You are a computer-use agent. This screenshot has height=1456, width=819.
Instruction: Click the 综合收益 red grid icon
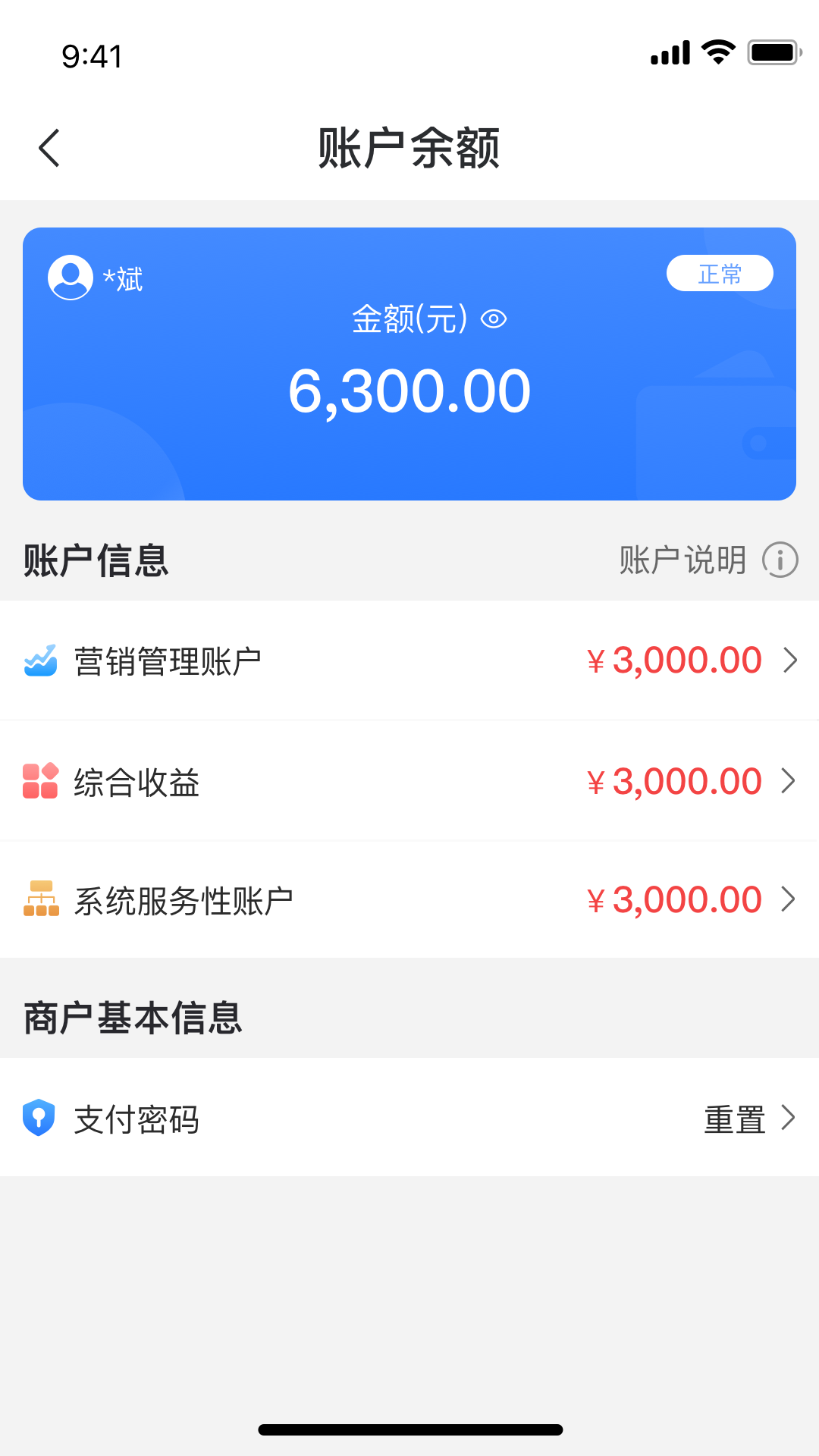click(41, 780)
